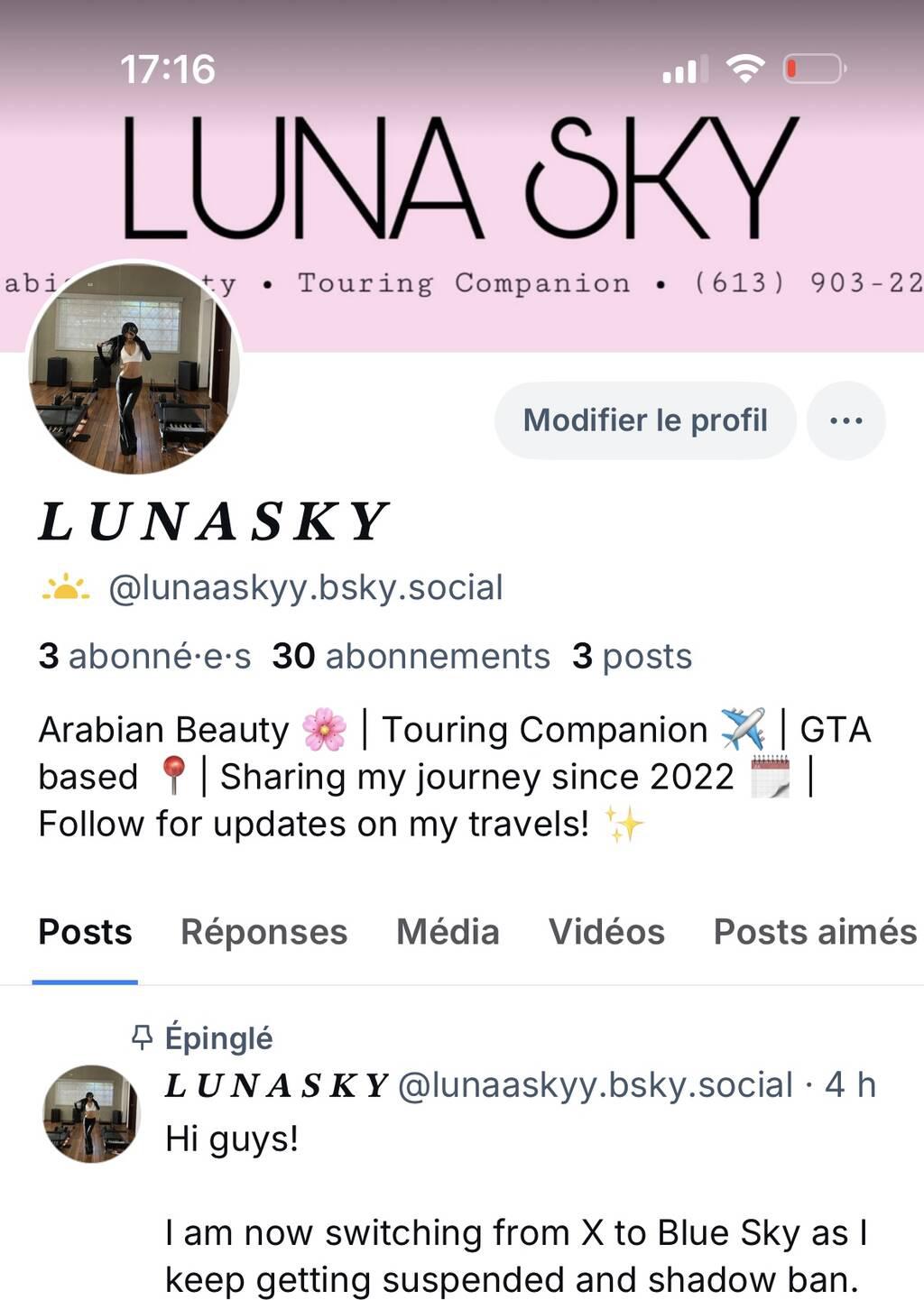
Task: Open the 3 abonné·e·s followers list
Action: (144, 656)
